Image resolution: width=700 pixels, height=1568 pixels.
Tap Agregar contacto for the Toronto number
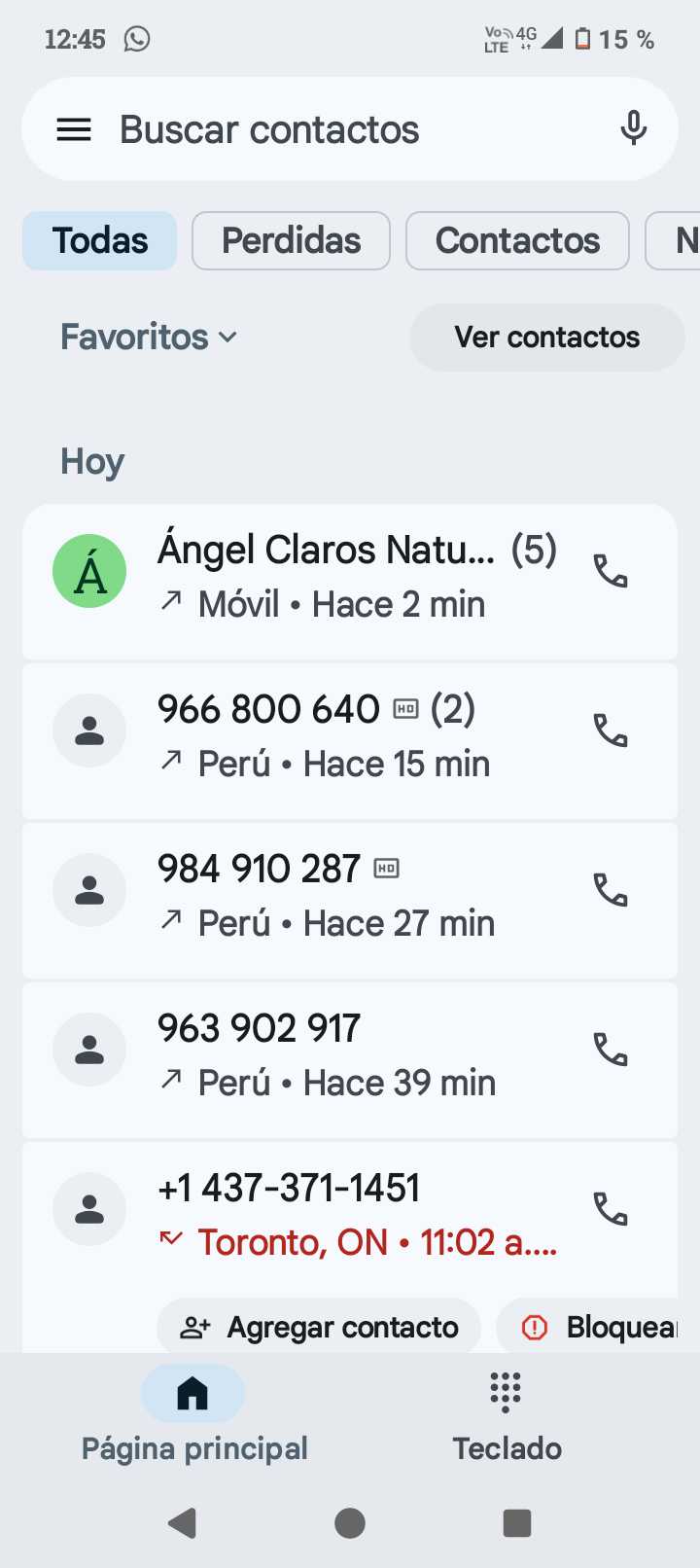point(320,1327)
